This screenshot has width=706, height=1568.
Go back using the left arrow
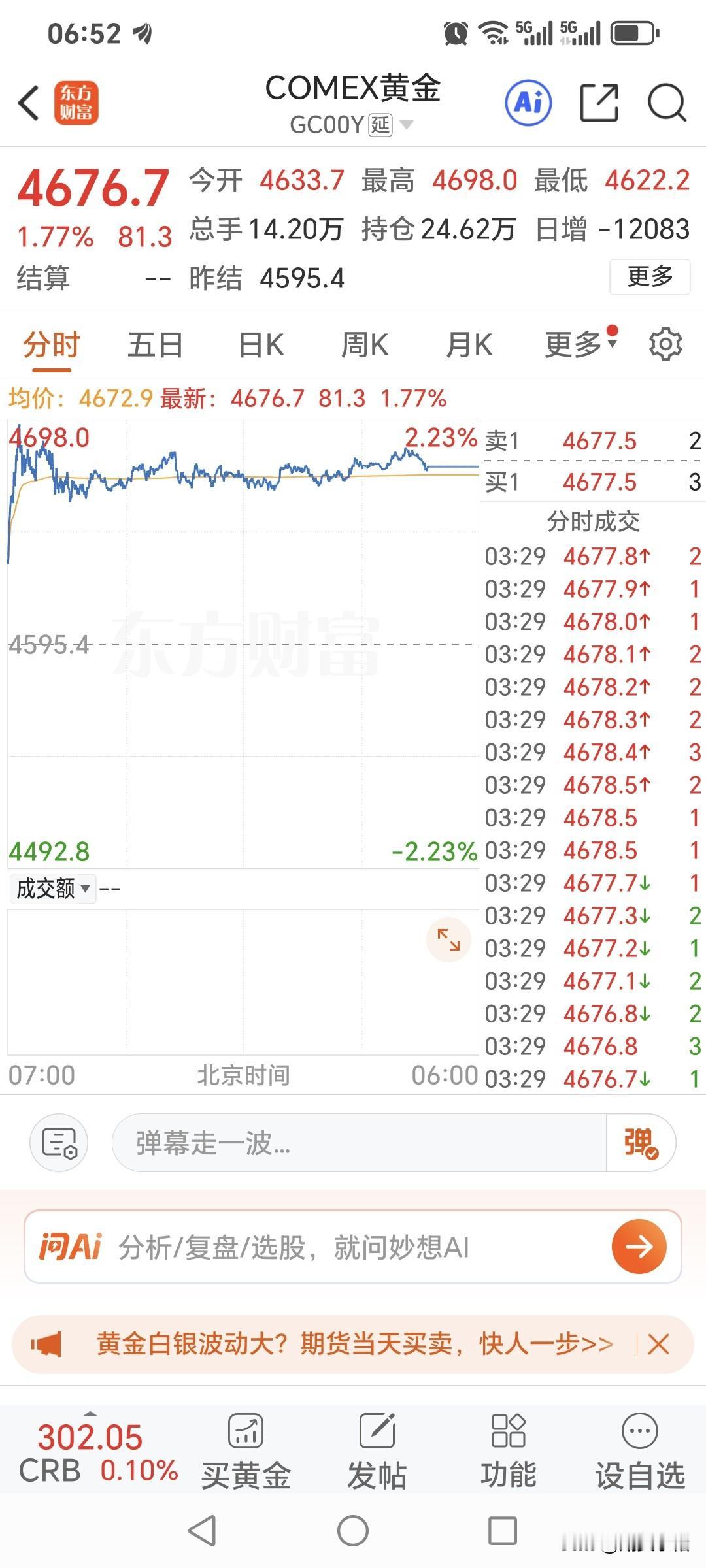tap(27, 103)
